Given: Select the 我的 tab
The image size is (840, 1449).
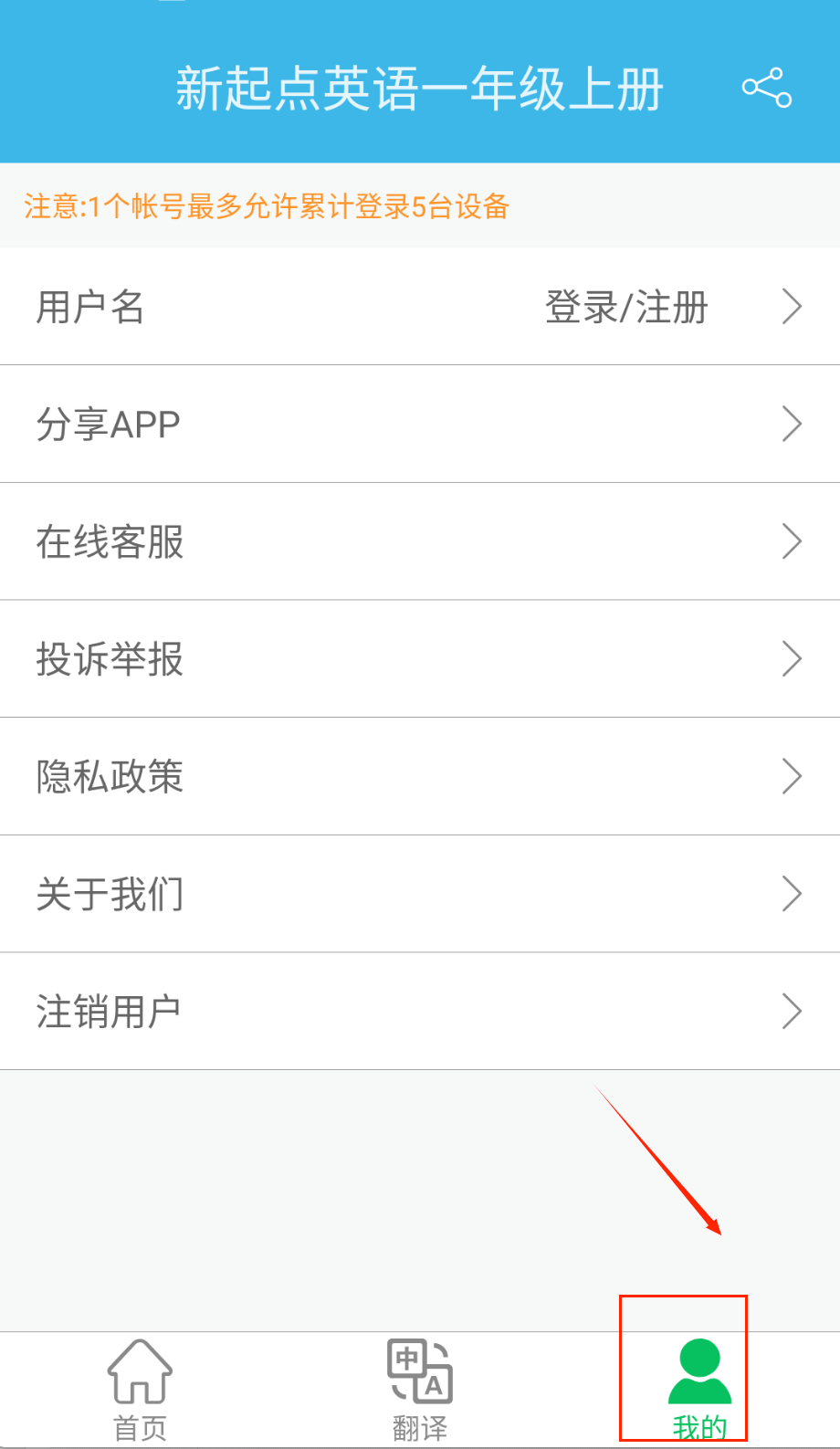Looking at the screenshot, I should [x=699, y=1388].
